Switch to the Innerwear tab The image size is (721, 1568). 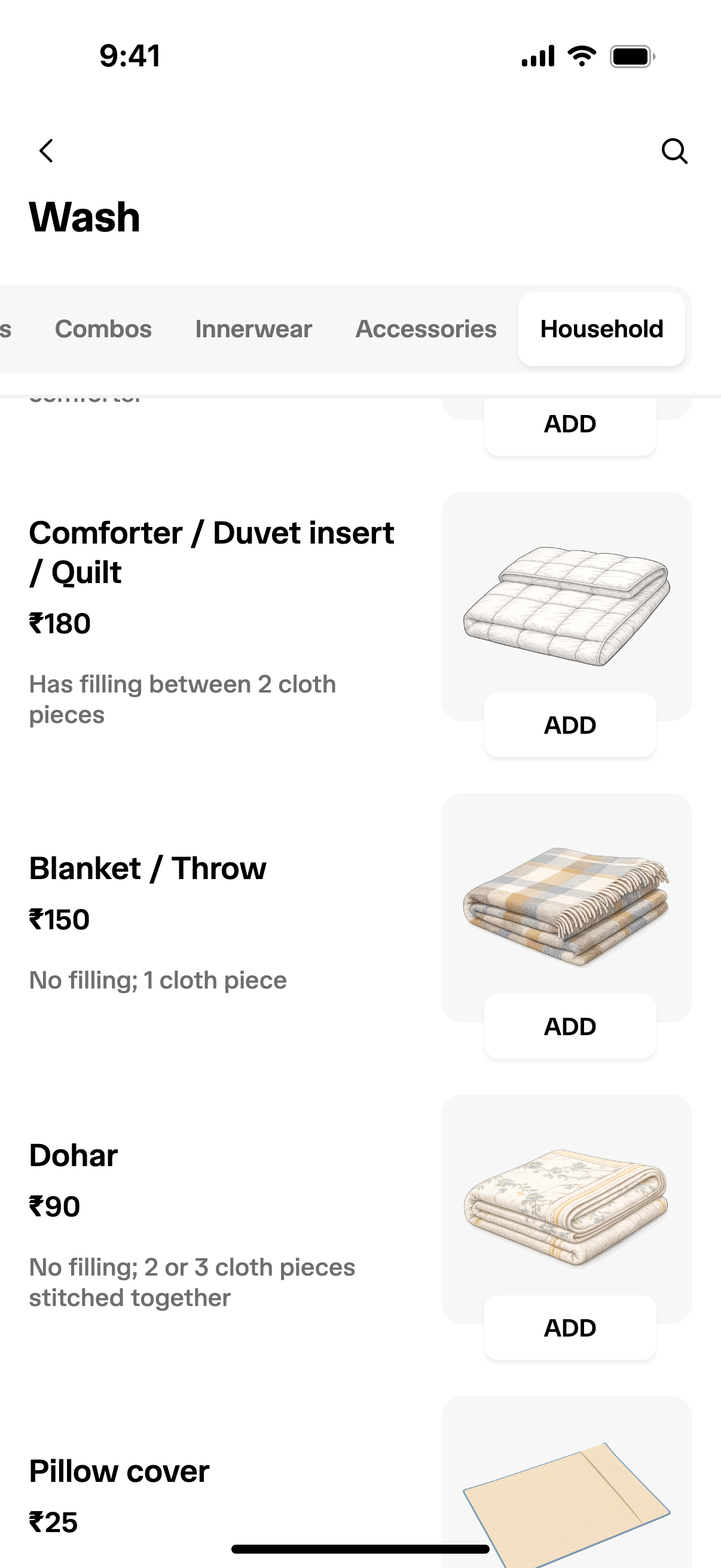pyautogui.click(x=253, y=329)
